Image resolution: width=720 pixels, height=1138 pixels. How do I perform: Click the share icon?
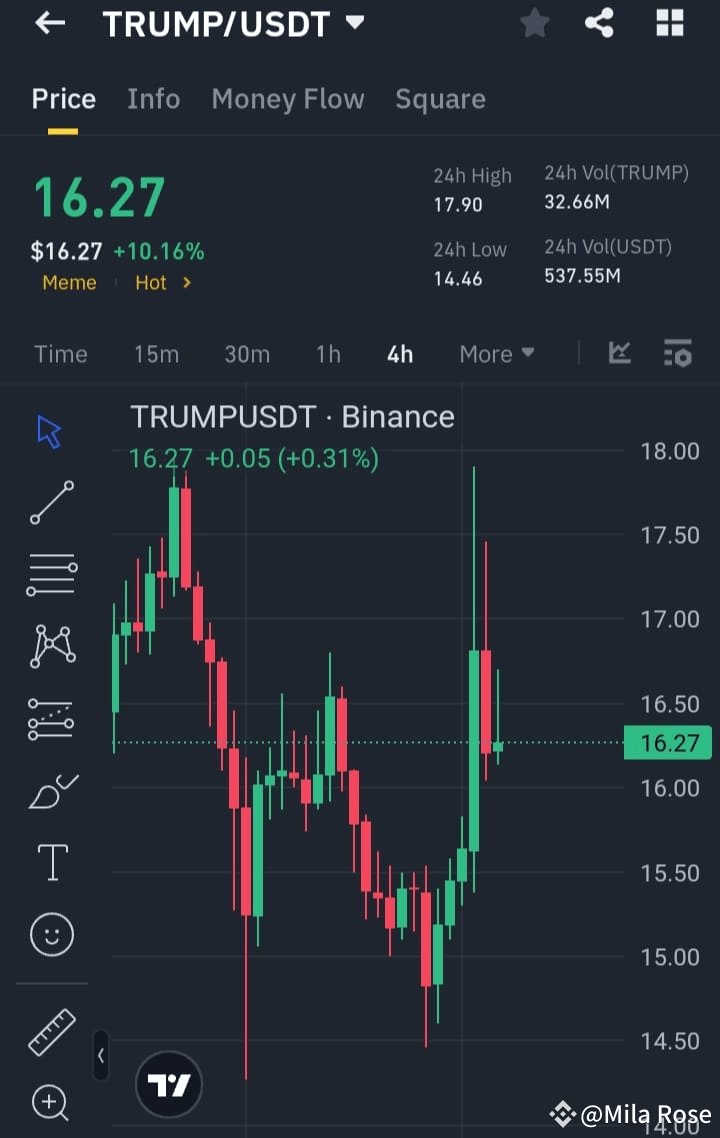599,23
